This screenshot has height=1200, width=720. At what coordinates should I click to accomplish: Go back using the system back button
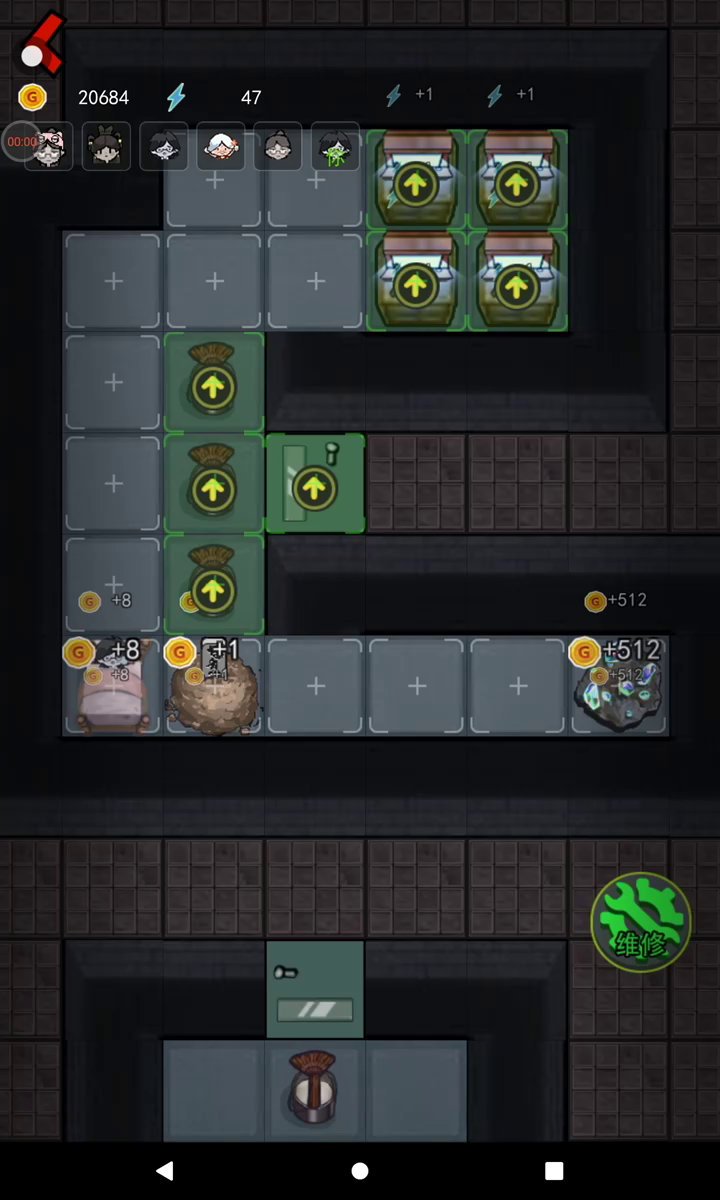point(165,1170)
